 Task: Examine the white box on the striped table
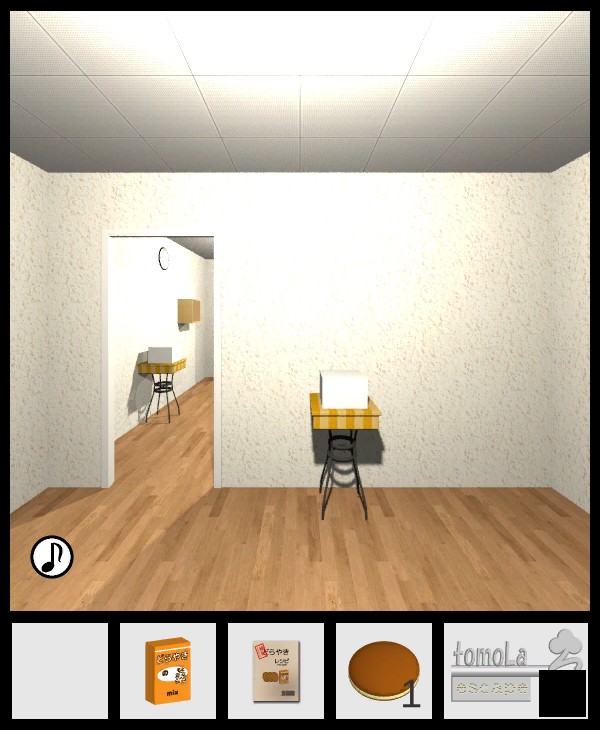point(344,388)
